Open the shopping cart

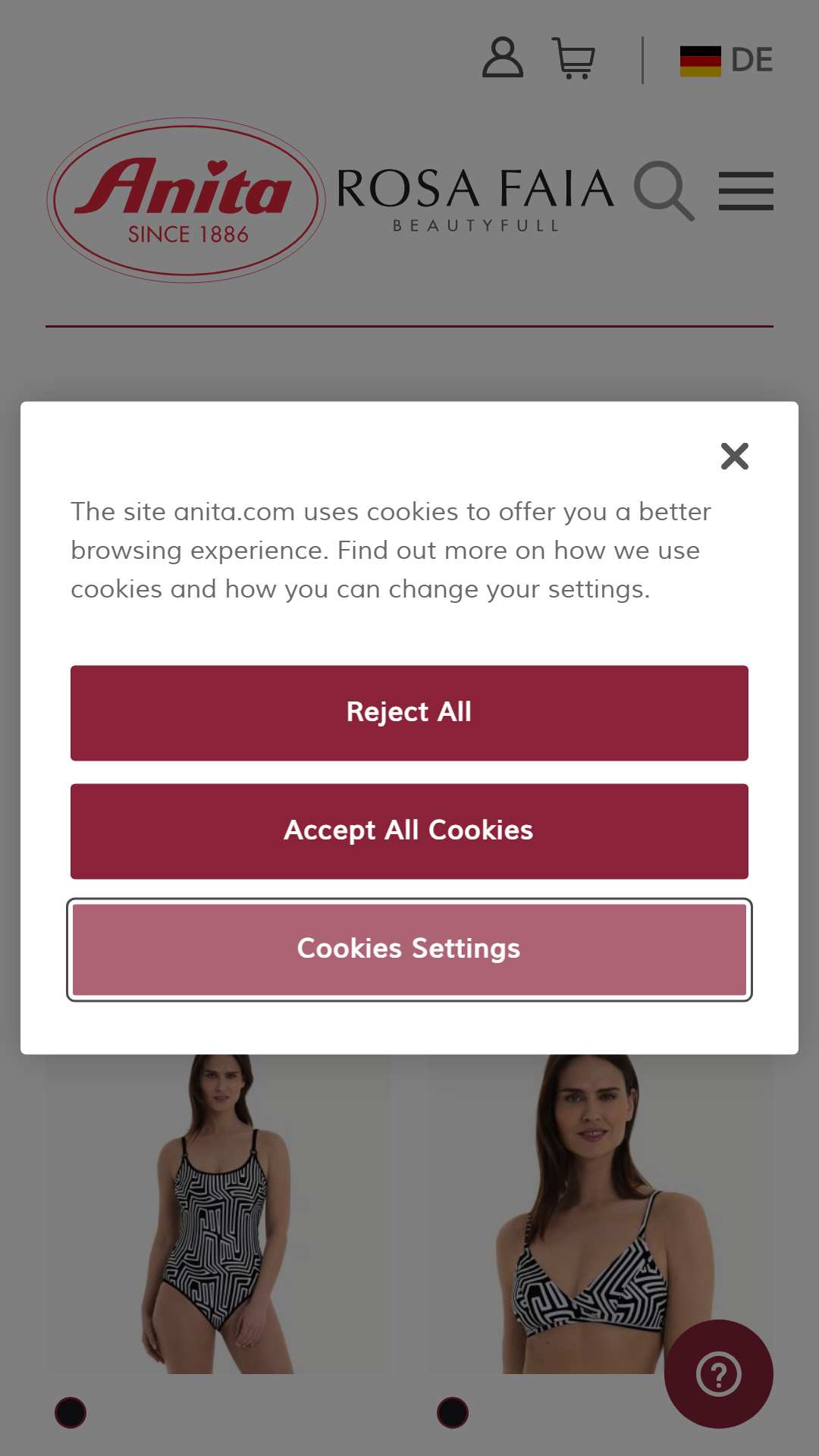coord(574,59)
